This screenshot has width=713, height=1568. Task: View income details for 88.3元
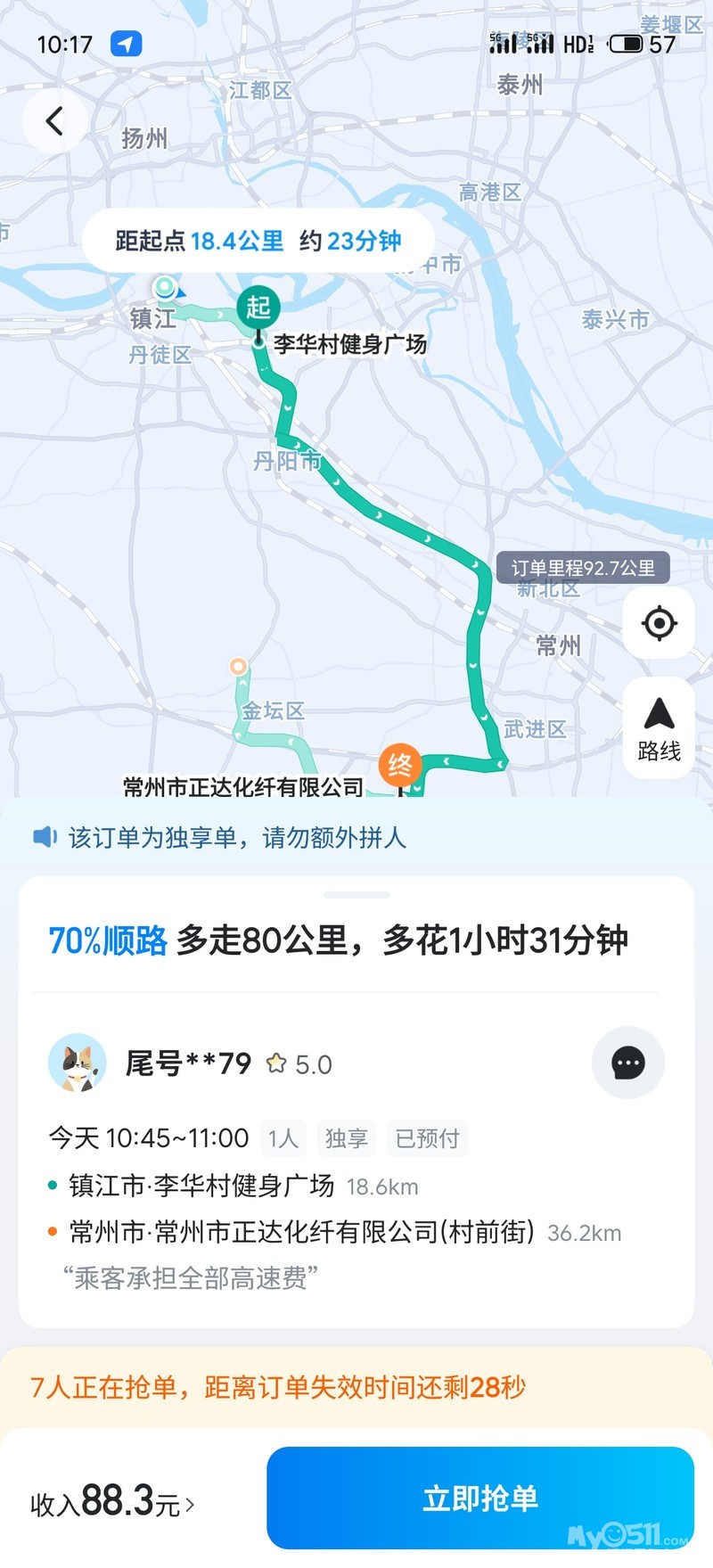click(112, 1502)
